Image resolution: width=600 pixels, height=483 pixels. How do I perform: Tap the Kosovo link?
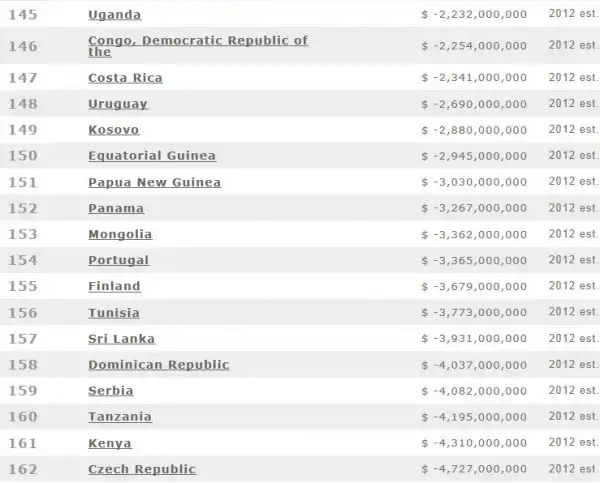tap(113, 130)
